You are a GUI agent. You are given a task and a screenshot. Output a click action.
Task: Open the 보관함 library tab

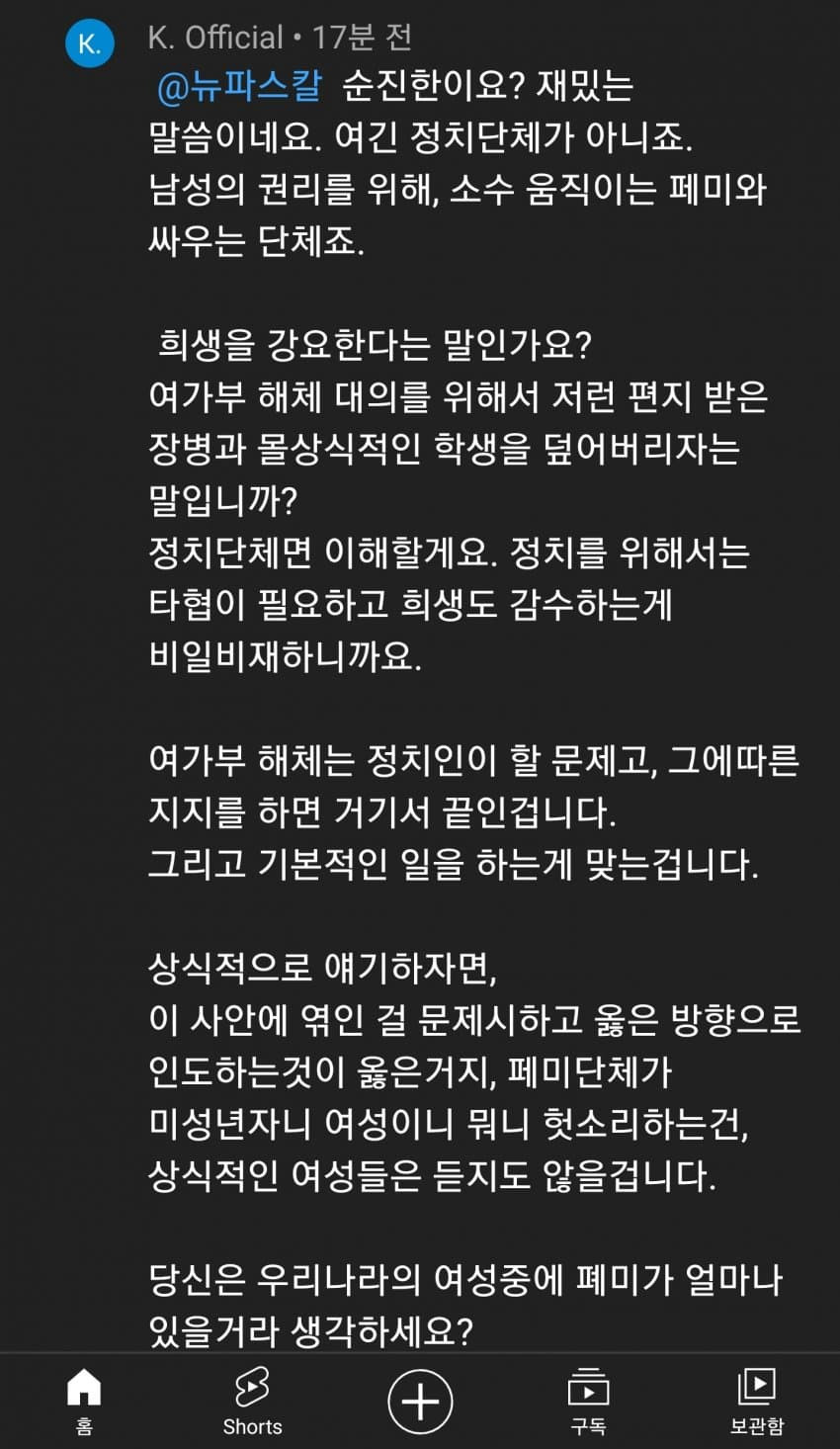tap(756, 1401)
